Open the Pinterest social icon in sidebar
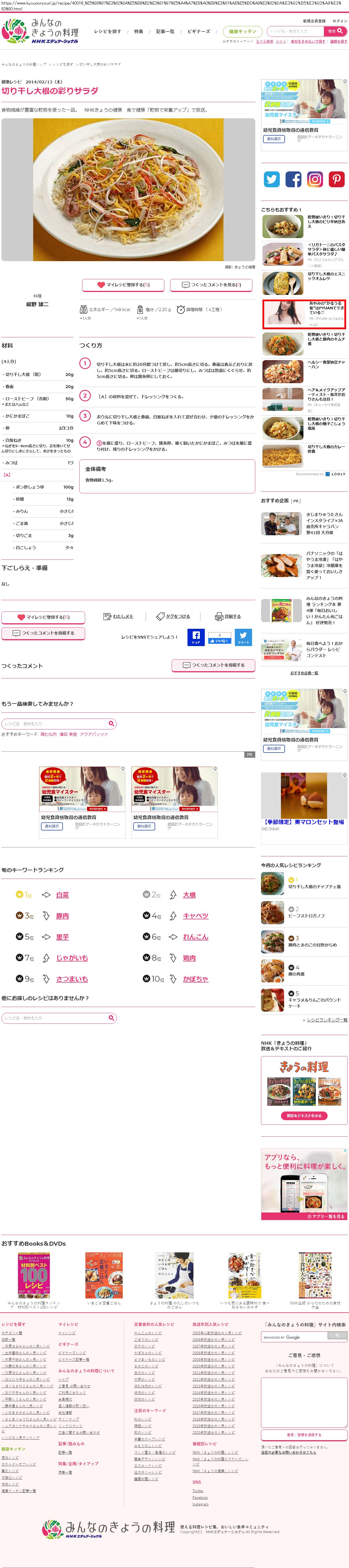The height and width of the screenshot is (1568, 349). pos(336,179)
